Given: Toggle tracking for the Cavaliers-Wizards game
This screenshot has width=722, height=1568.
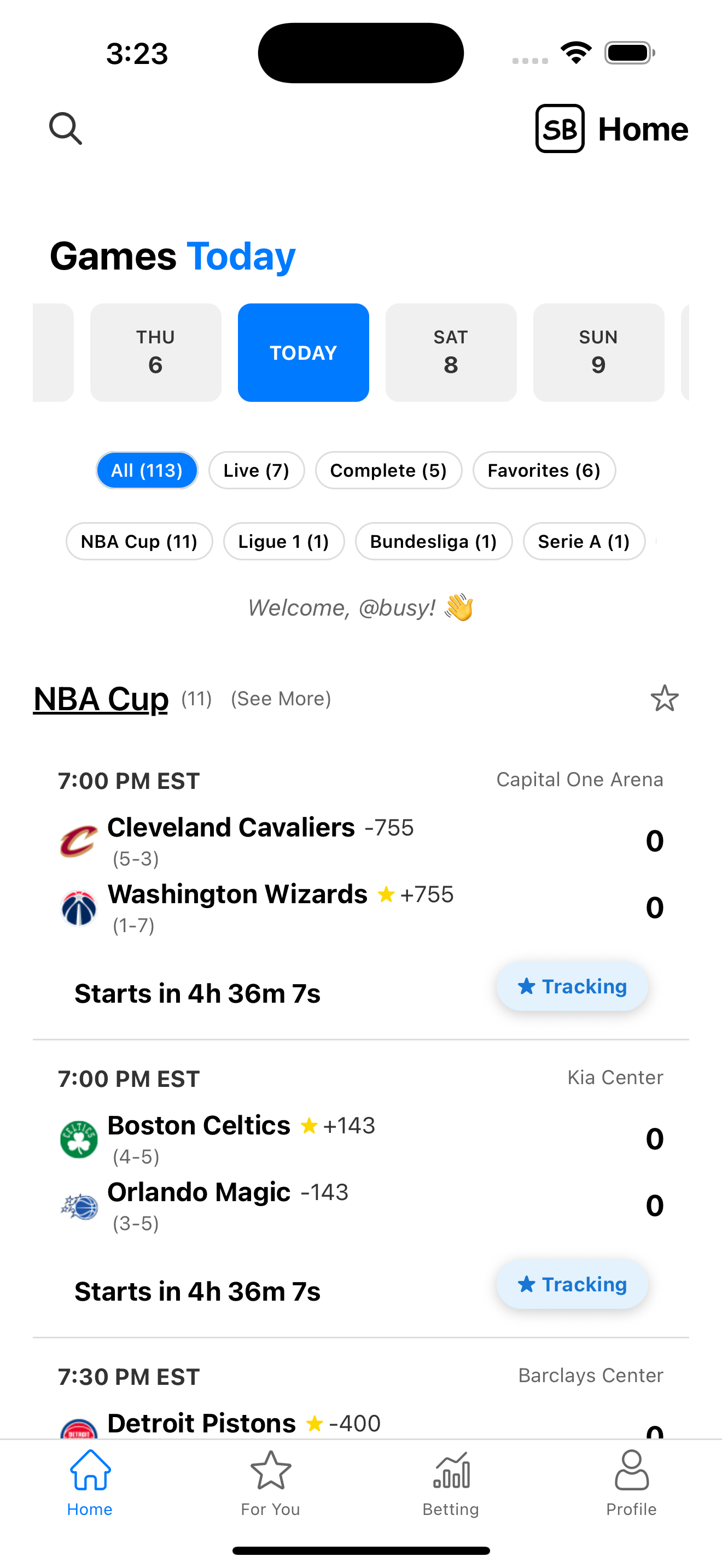Looking at the screenshot, I should [572, 986].
